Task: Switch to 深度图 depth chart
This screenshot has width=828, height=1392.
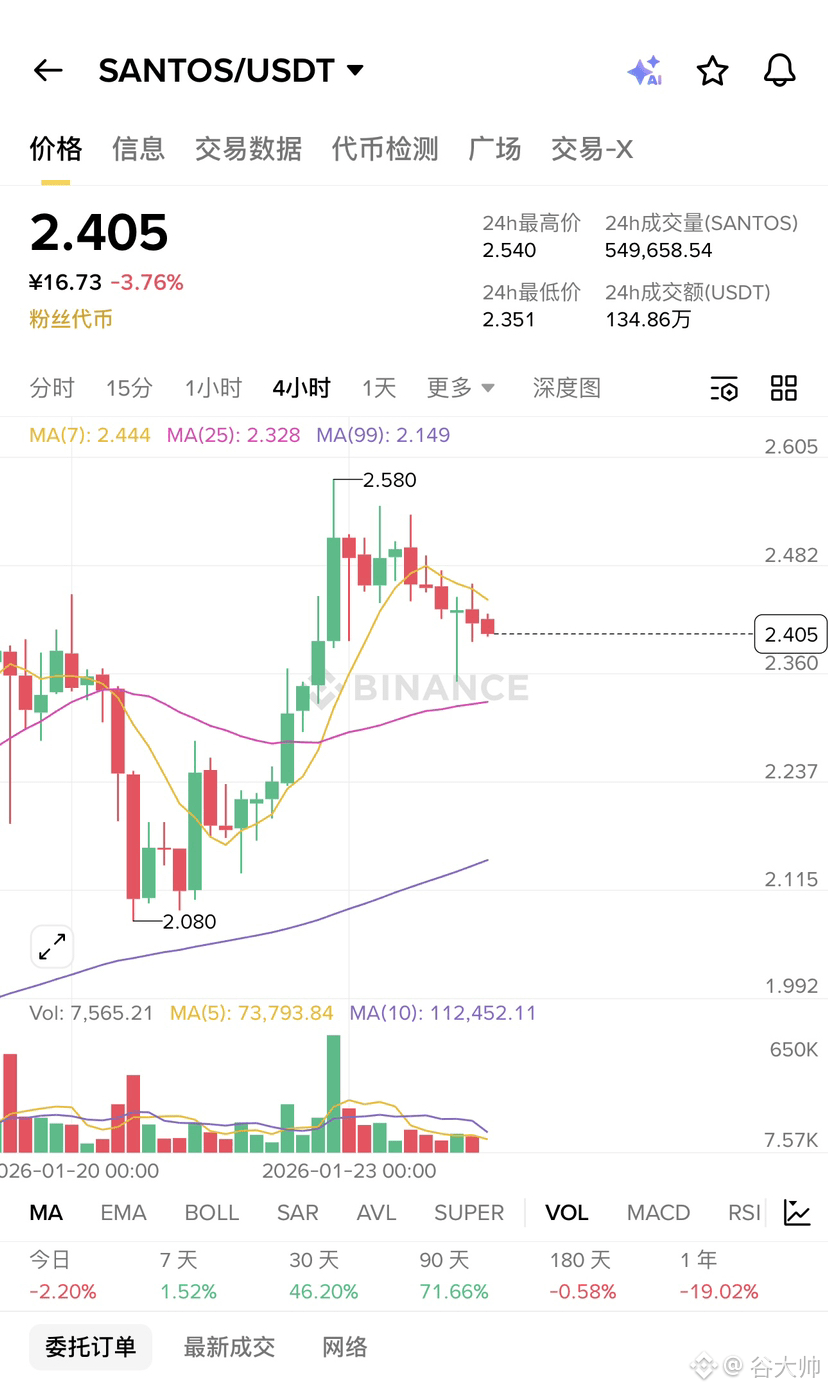Action: [x=567, y=388]
